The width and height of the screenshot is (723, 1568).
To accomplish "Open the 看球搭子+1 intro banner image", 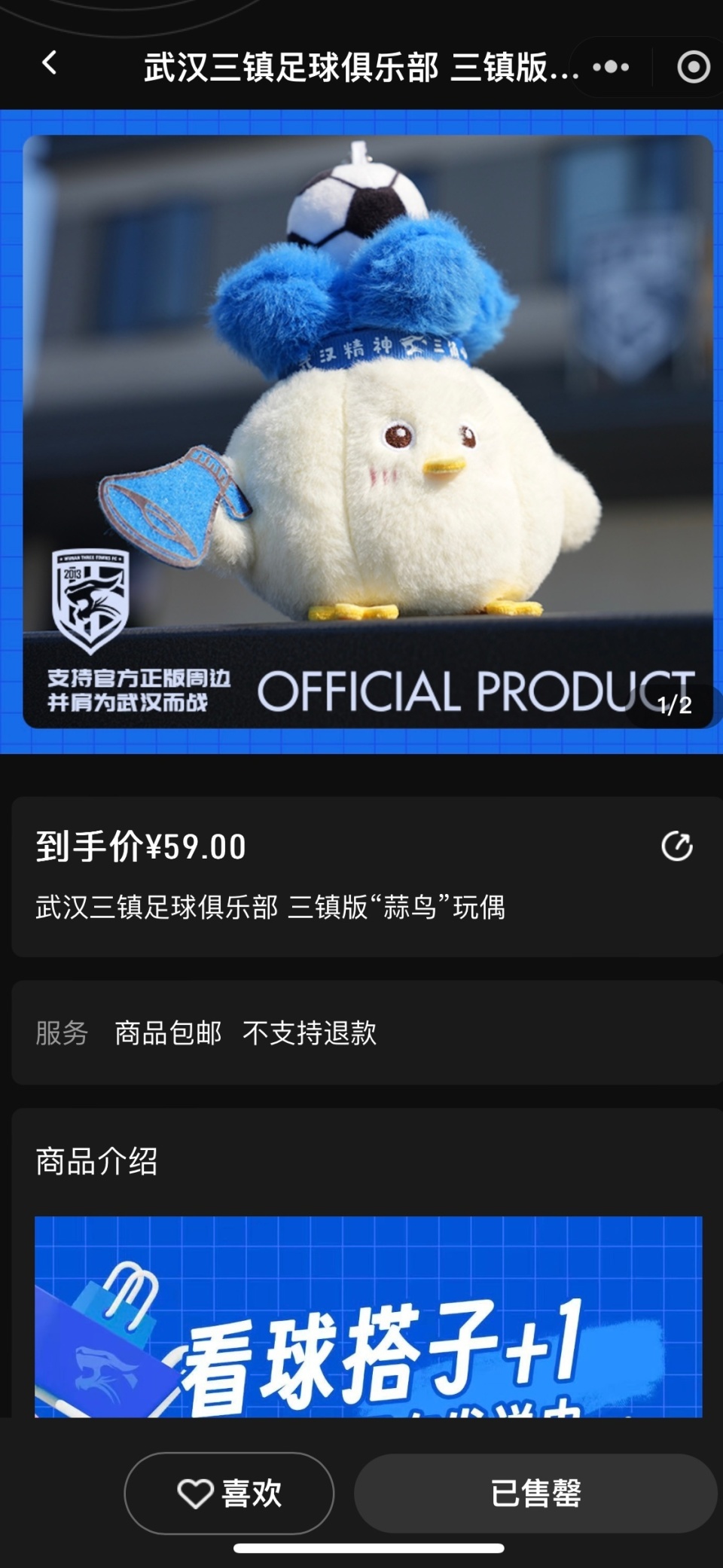I will point(368,1316).
